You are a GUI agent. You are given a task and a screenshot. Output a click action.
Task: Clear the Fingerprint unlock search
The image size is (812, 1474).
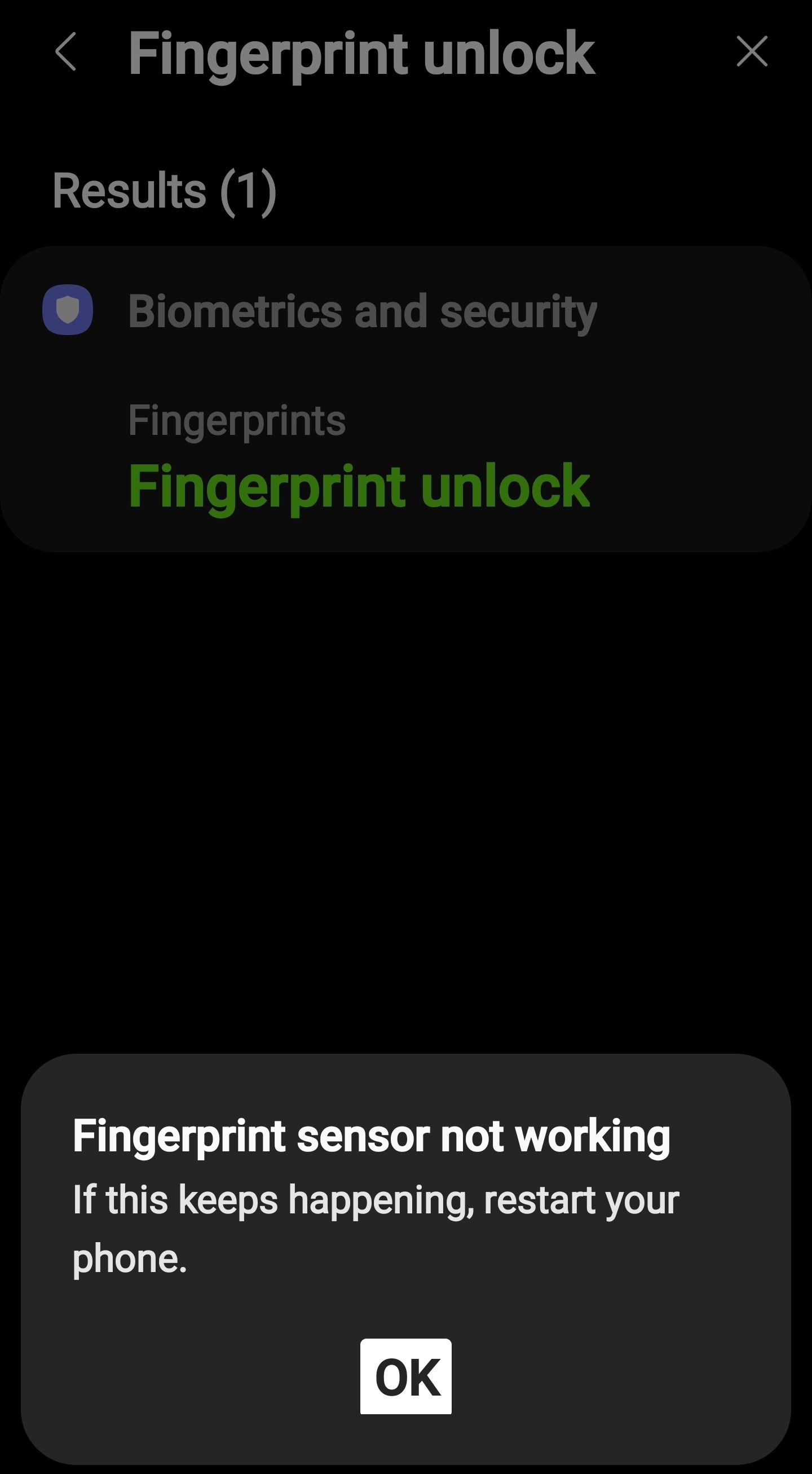click(x=752, y=52)
